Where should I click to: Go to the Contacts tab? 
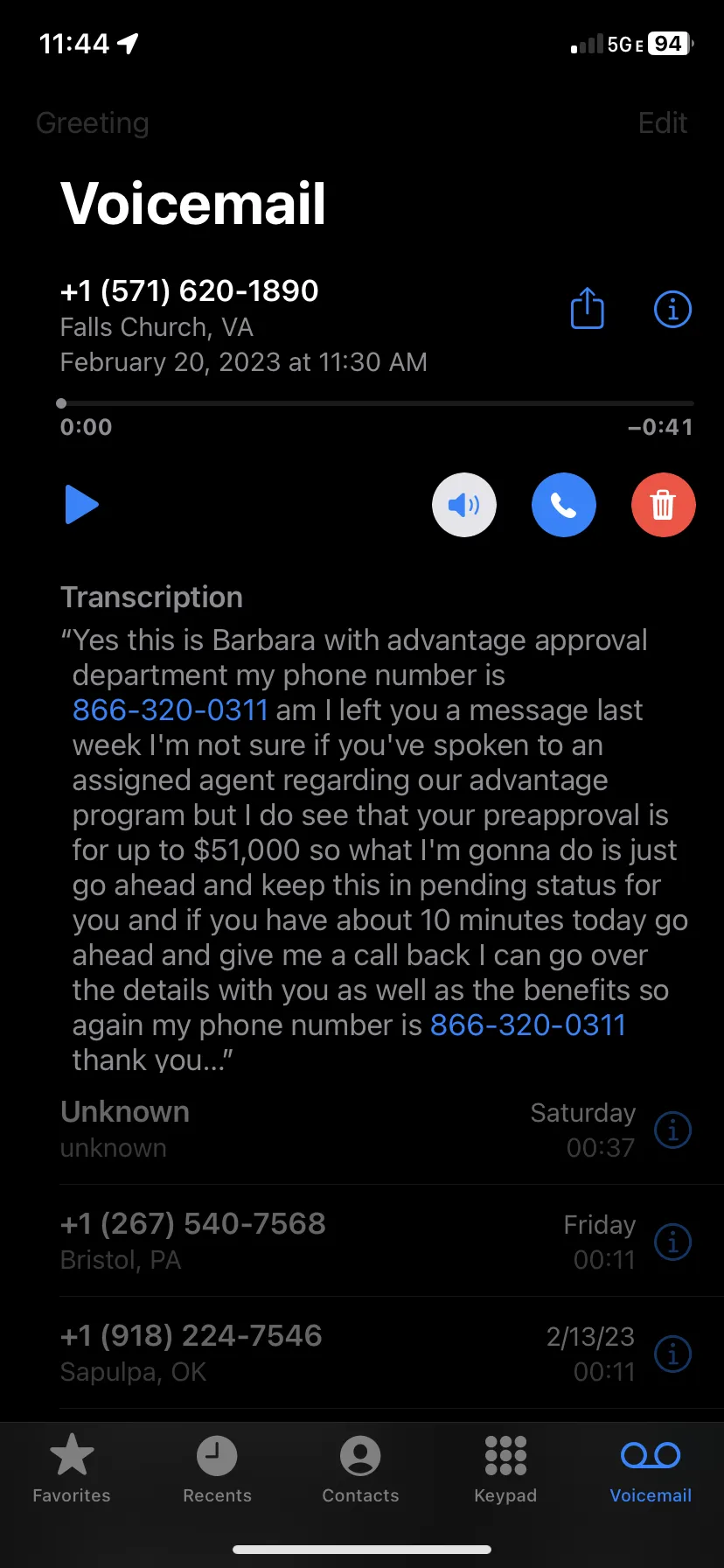tap(360, 1469)
